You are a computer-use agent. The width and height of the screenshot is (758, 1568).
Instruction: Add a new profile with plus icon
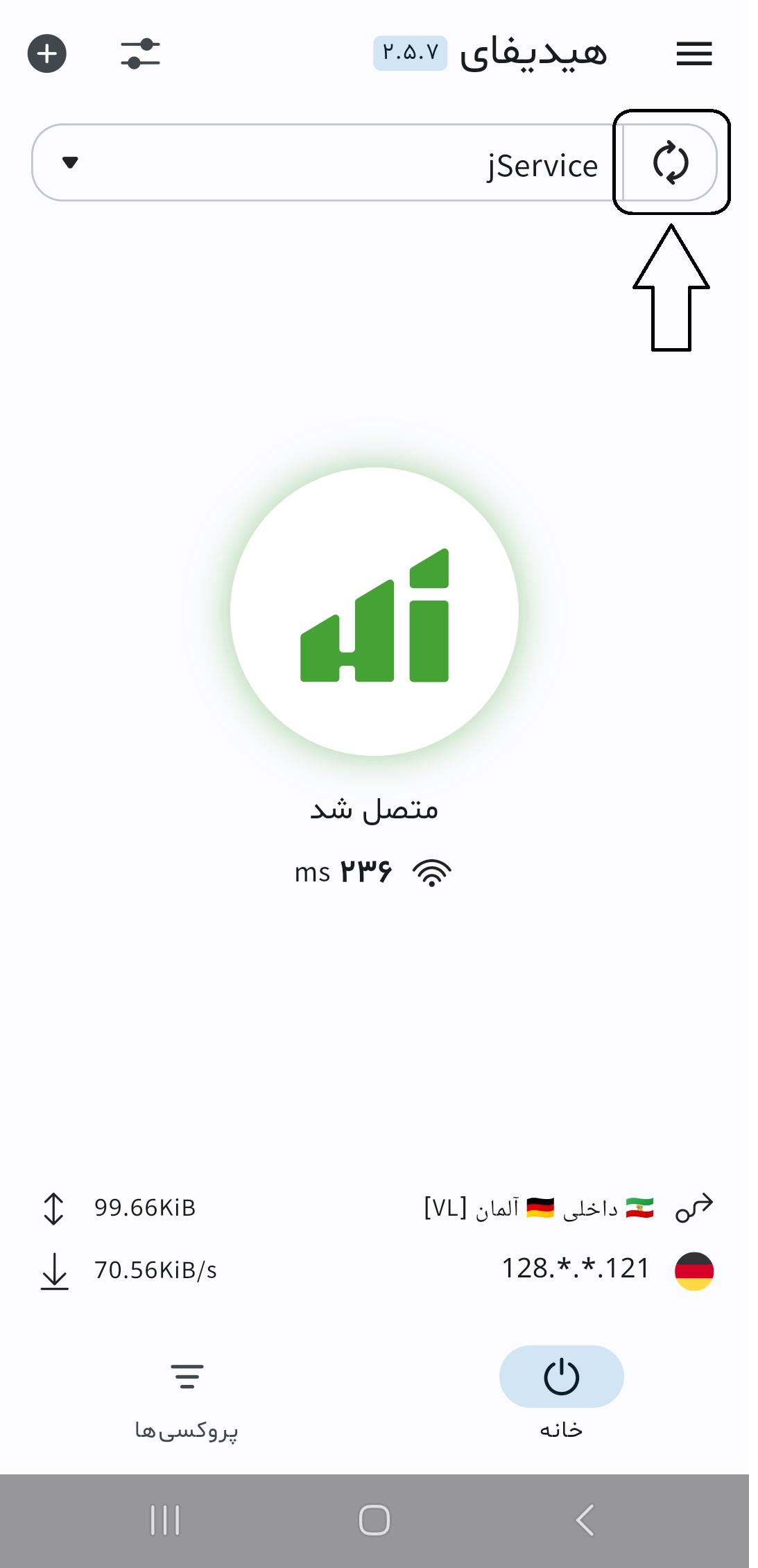pos(46,53)
